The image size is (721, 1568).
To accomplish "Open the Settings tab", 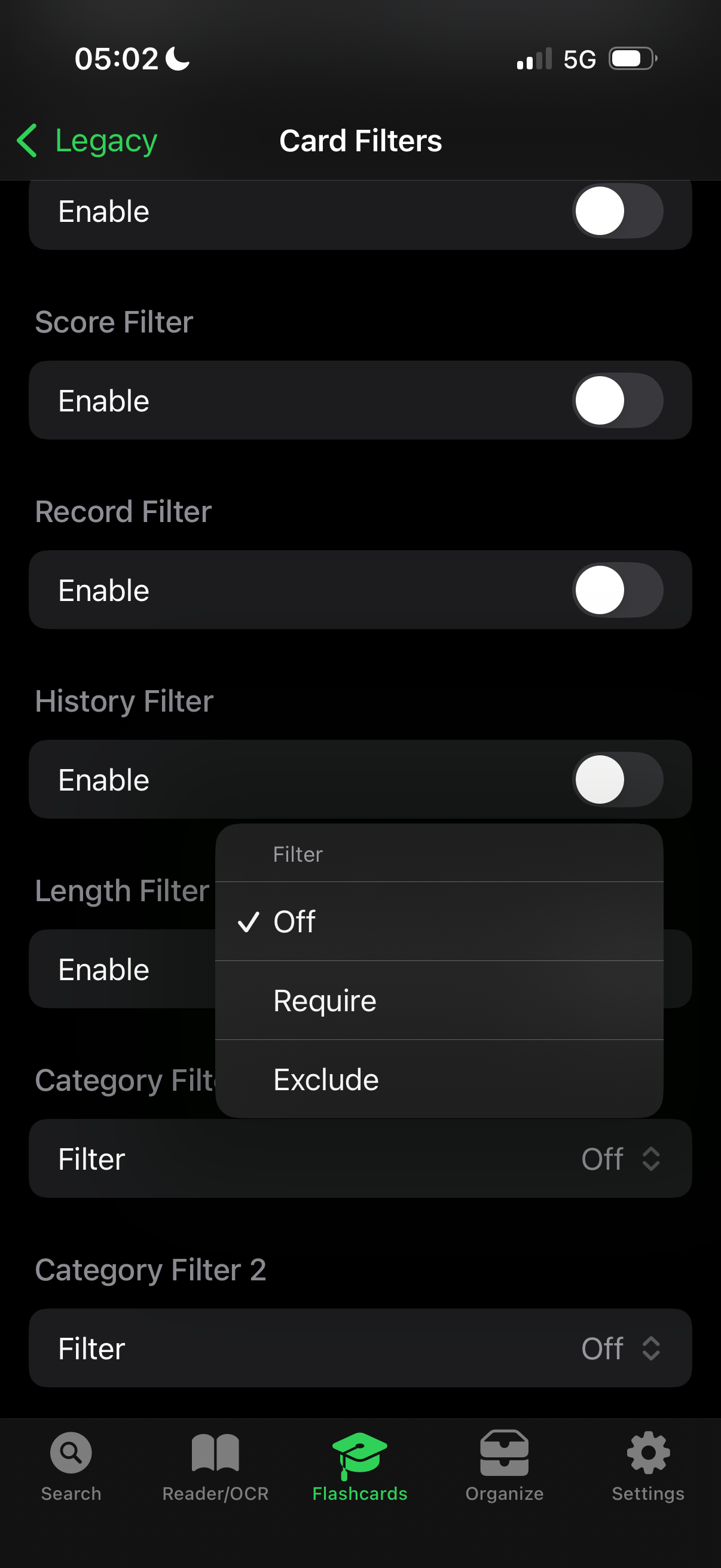I will tap(648, 1466).
